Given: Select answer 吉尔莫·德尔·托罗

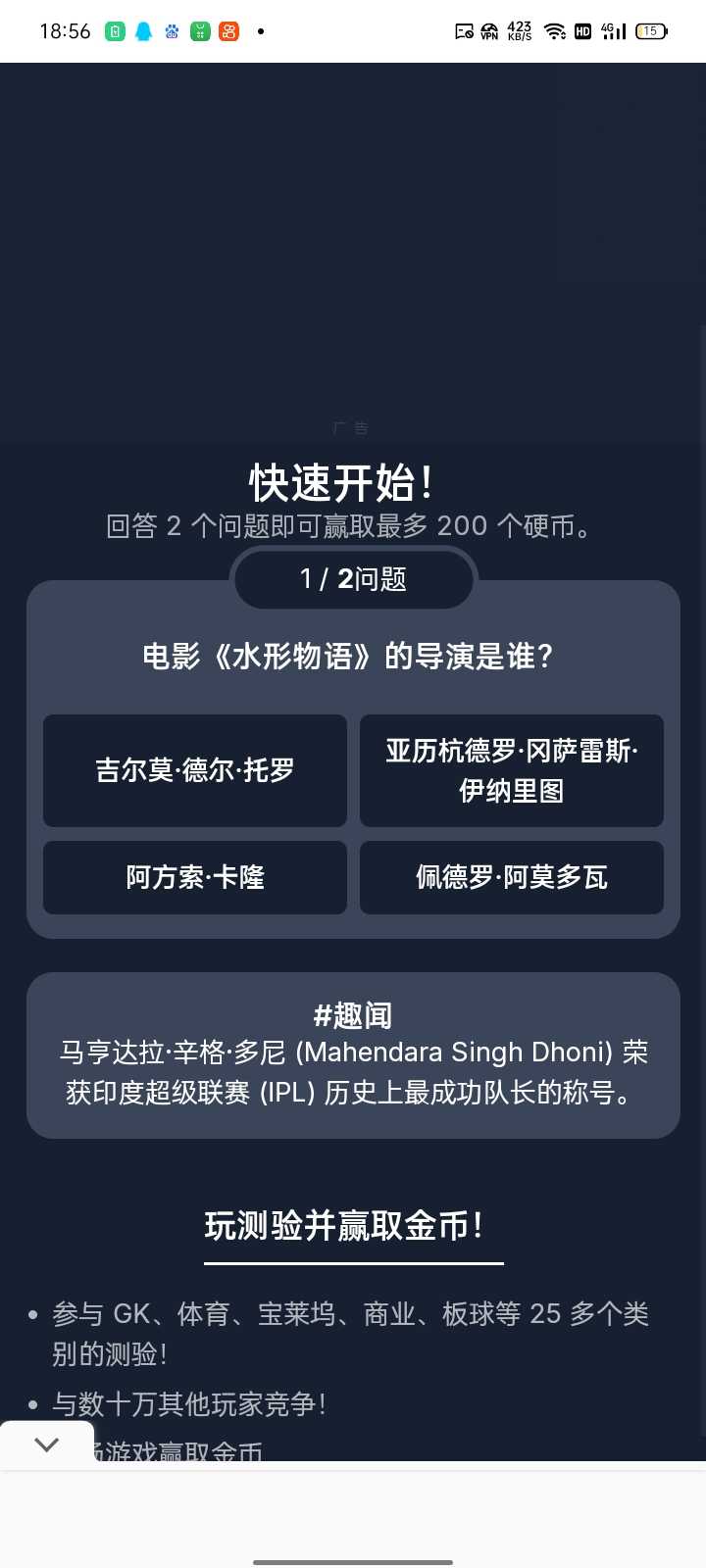Looking at the screenshot, I should pyautogui.click(x=195, y=770).
